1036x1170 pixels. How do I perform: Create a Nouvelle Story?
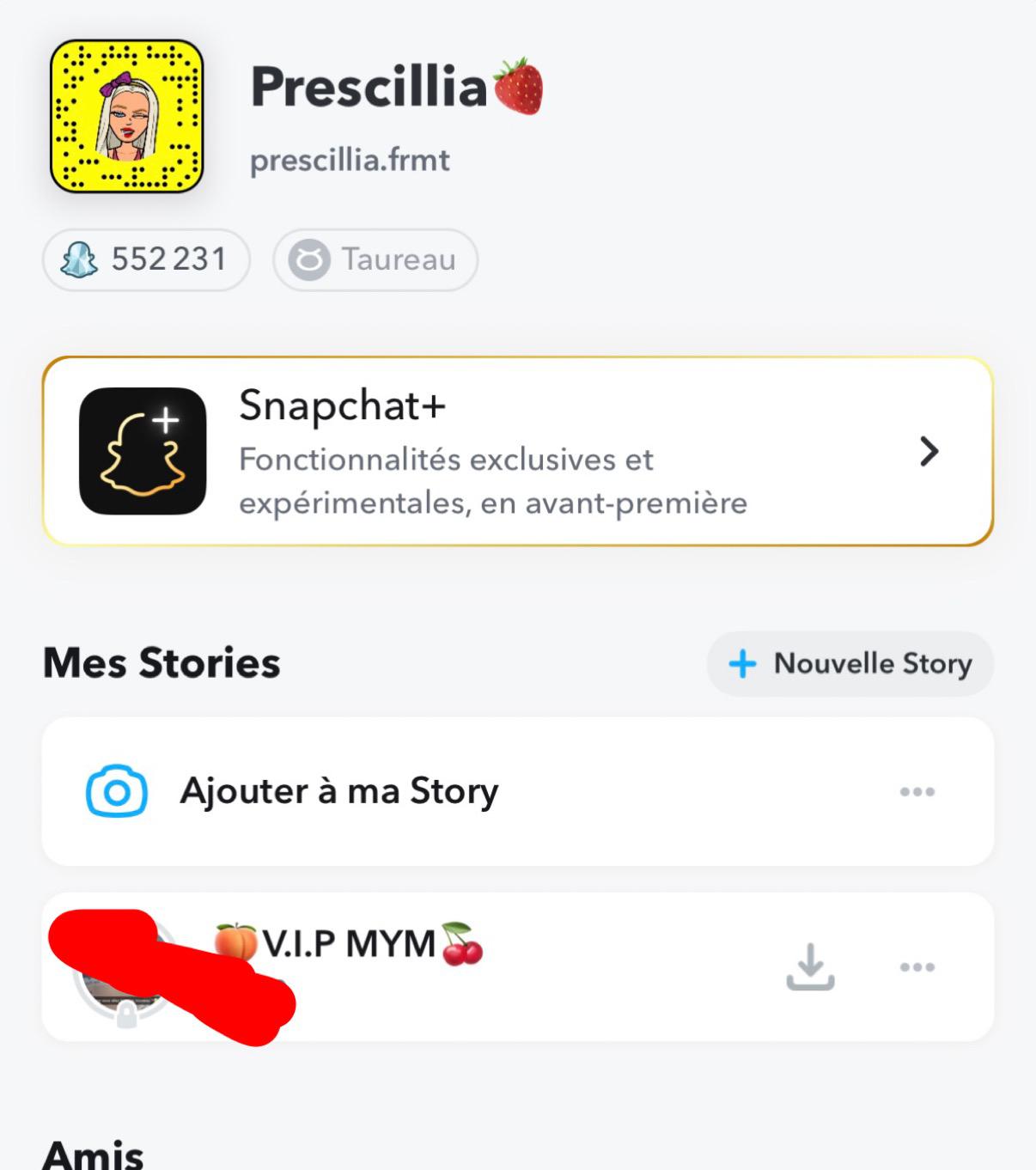(850, 664)
